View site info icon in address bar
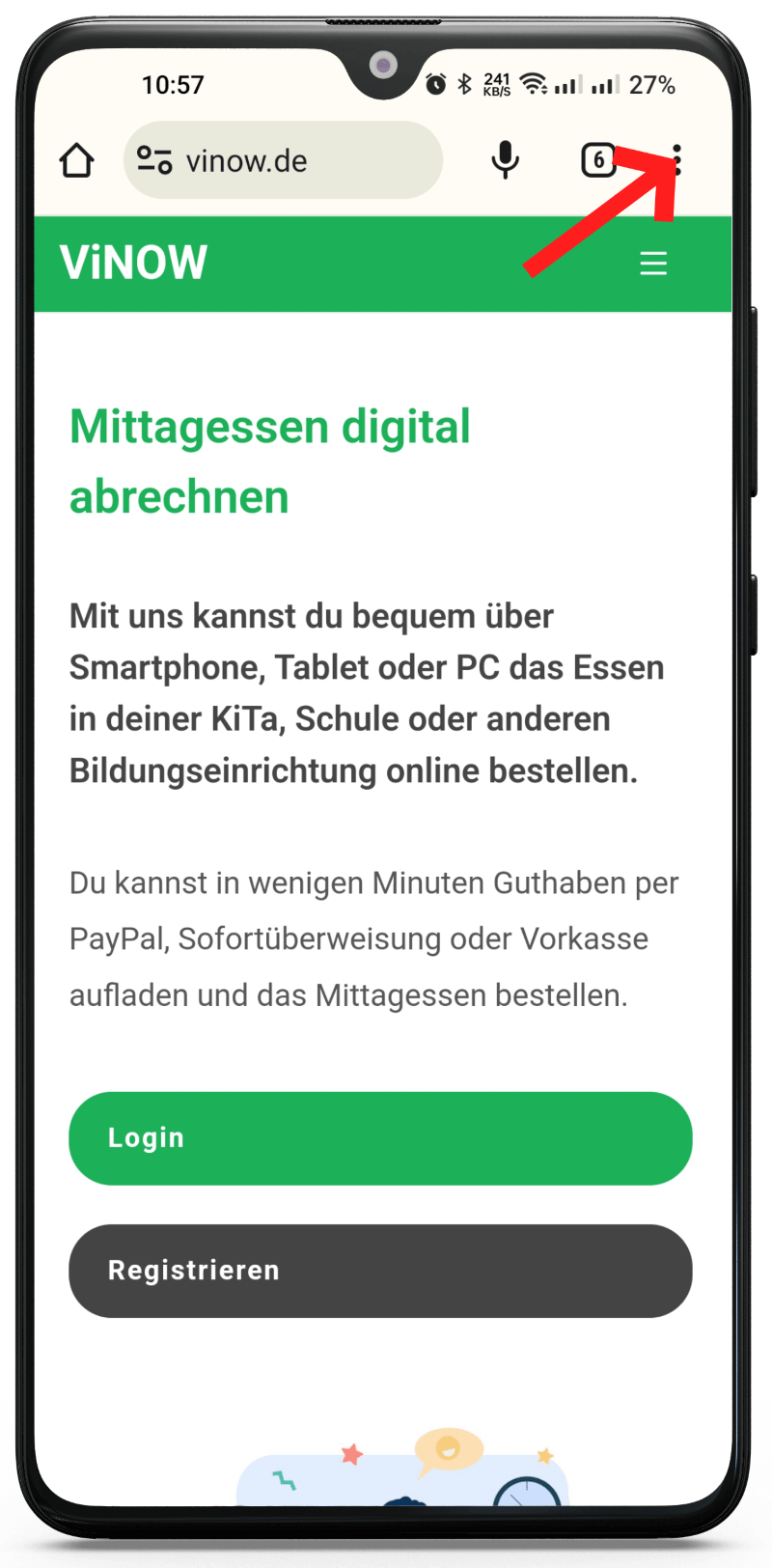Image resolution: width=772 pixels, height=1568 pixels. pyautogui.click(x=154, y=160)
